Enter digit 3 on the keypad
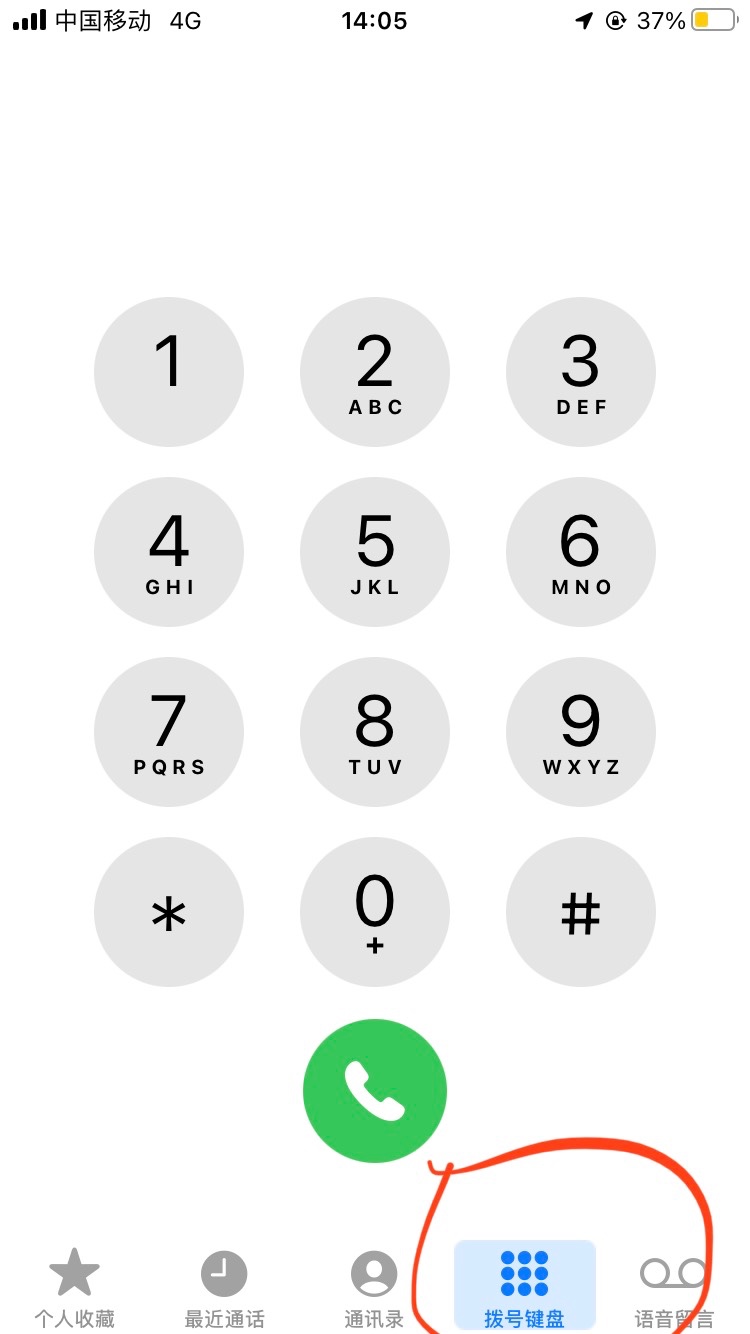Image resolution: width=750 pixels, height=1334 pixels. (x=581, y=372)
